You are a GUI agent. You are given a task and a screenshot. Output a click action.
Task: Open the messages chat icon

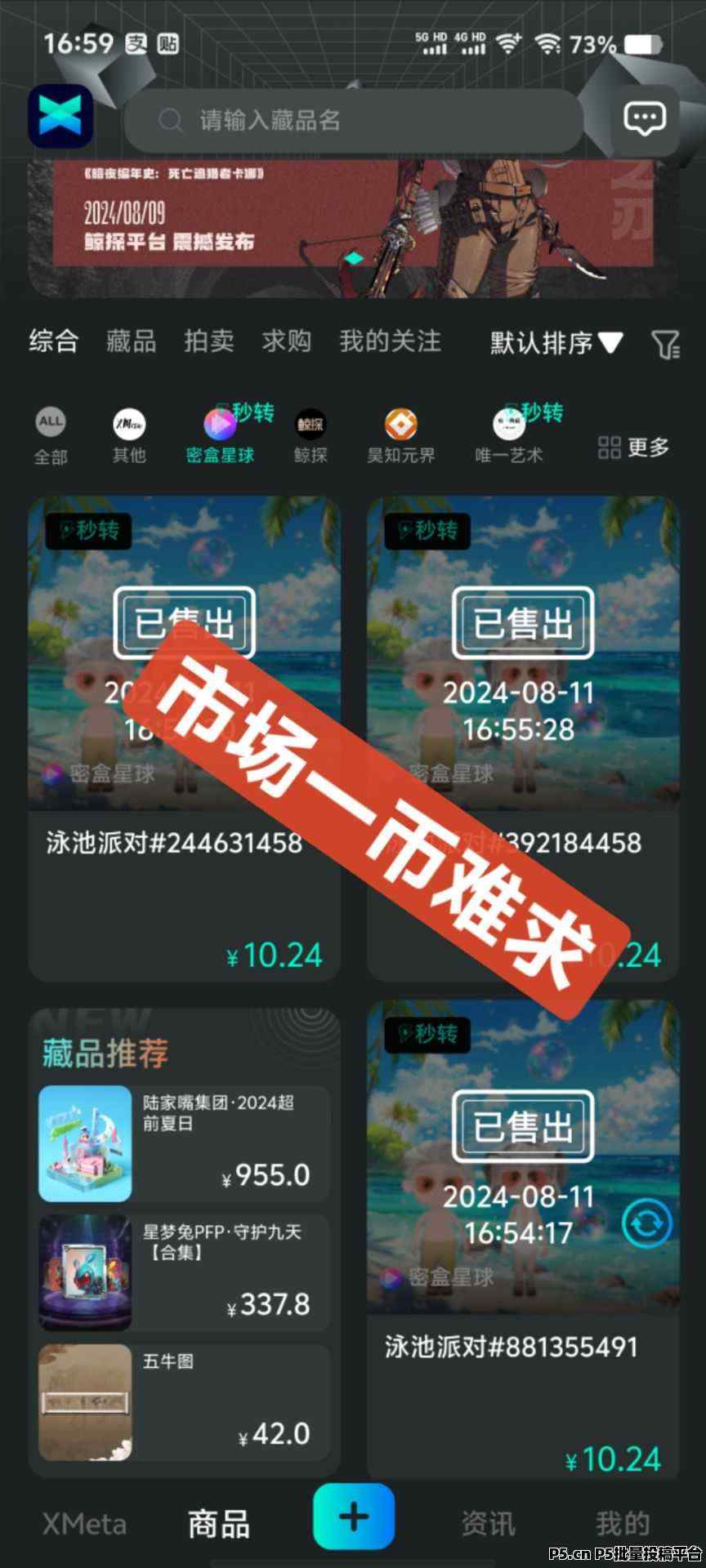645,119
